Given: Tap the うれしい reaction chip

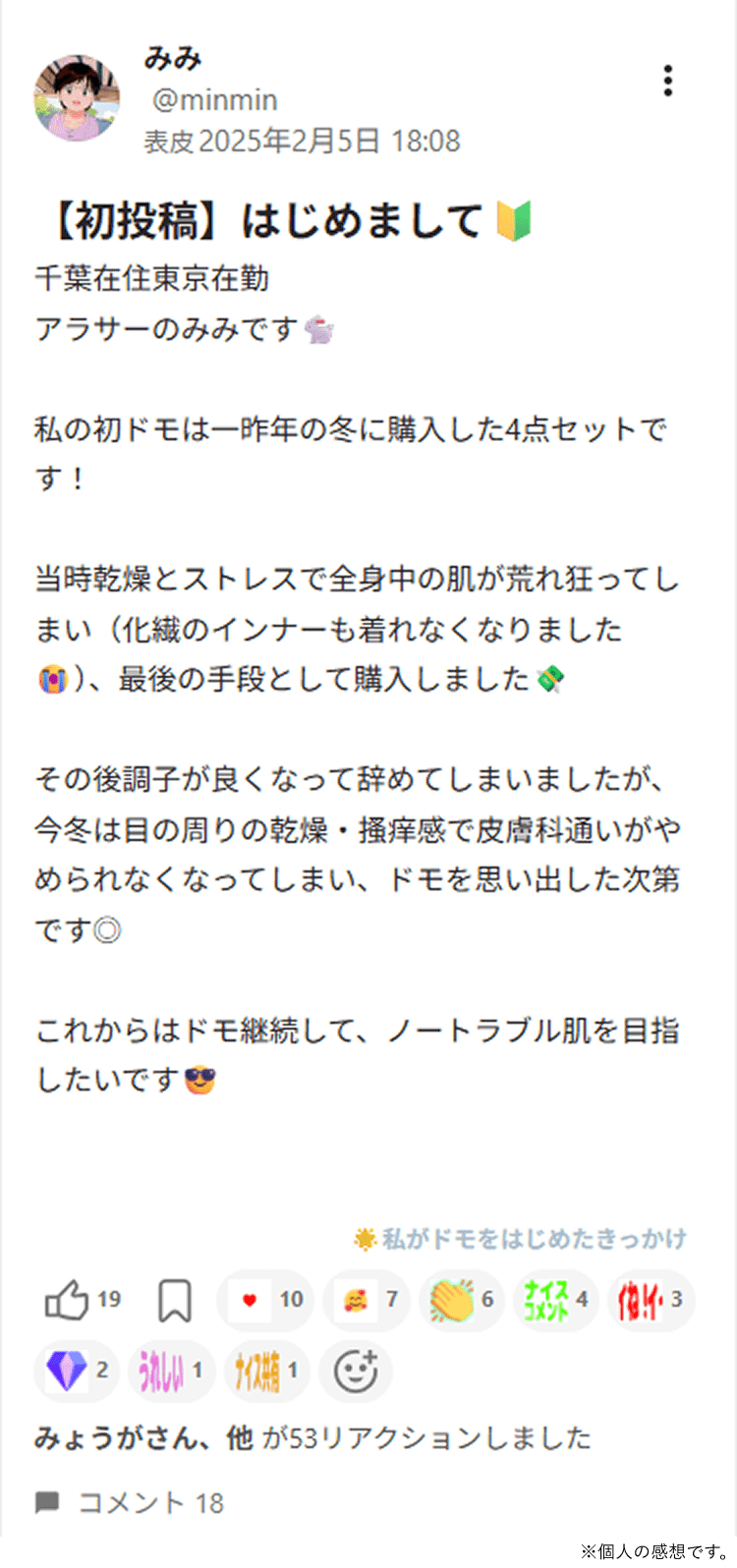Looking at the screenshot, I should (x=171, y=1371).
